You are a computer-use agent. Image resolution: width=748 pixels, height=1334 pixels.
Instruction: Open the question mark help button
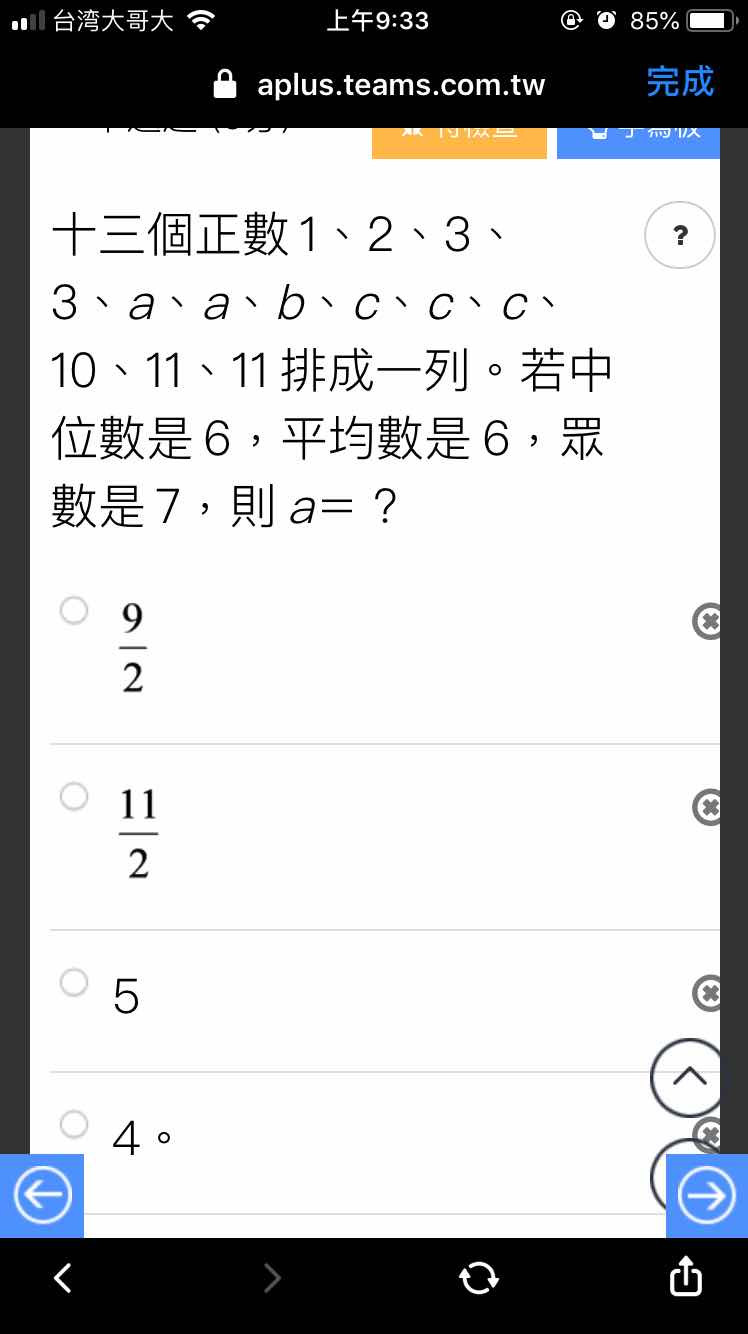(680, 235)
